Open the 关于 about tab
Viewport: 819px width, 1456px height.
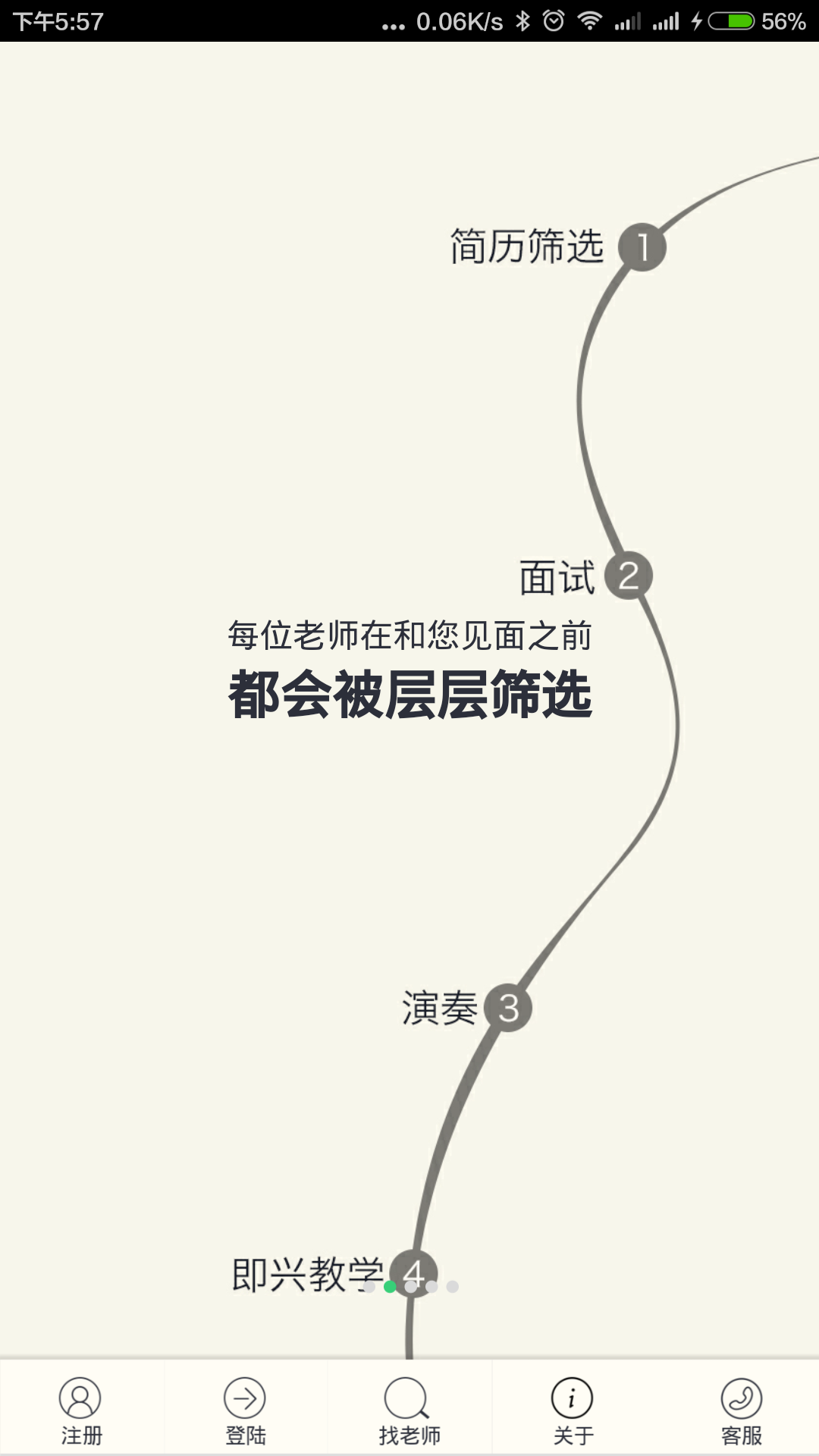(573, 1409)
